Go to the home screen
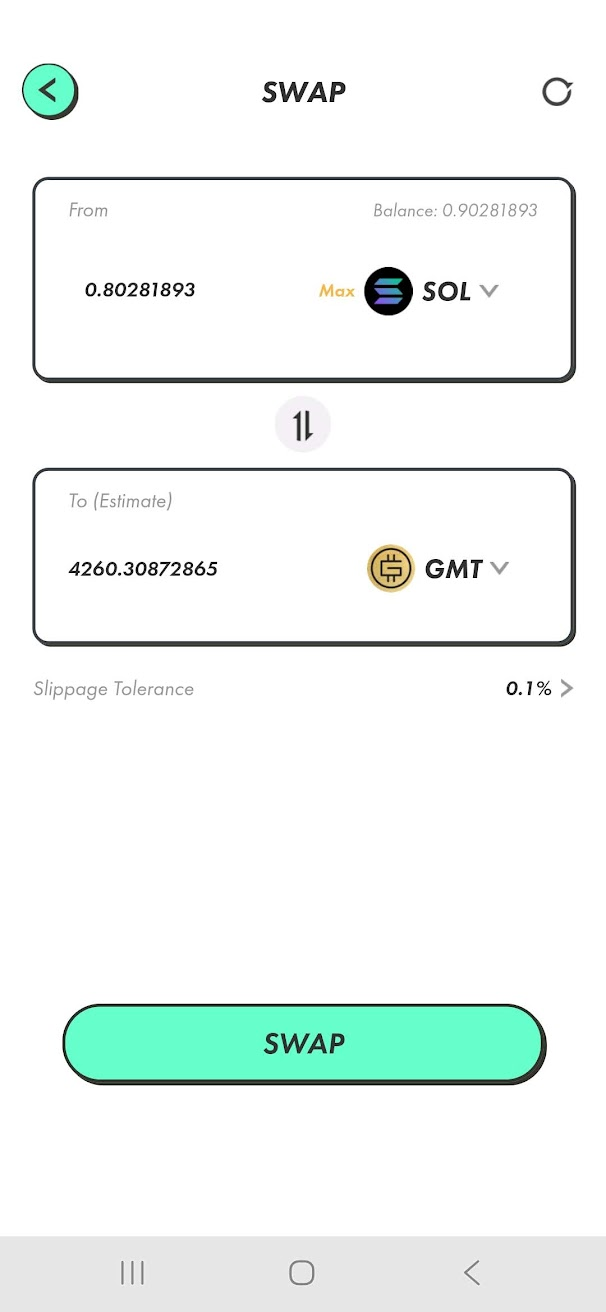The image size is (606, 1312). (302, 1272)
